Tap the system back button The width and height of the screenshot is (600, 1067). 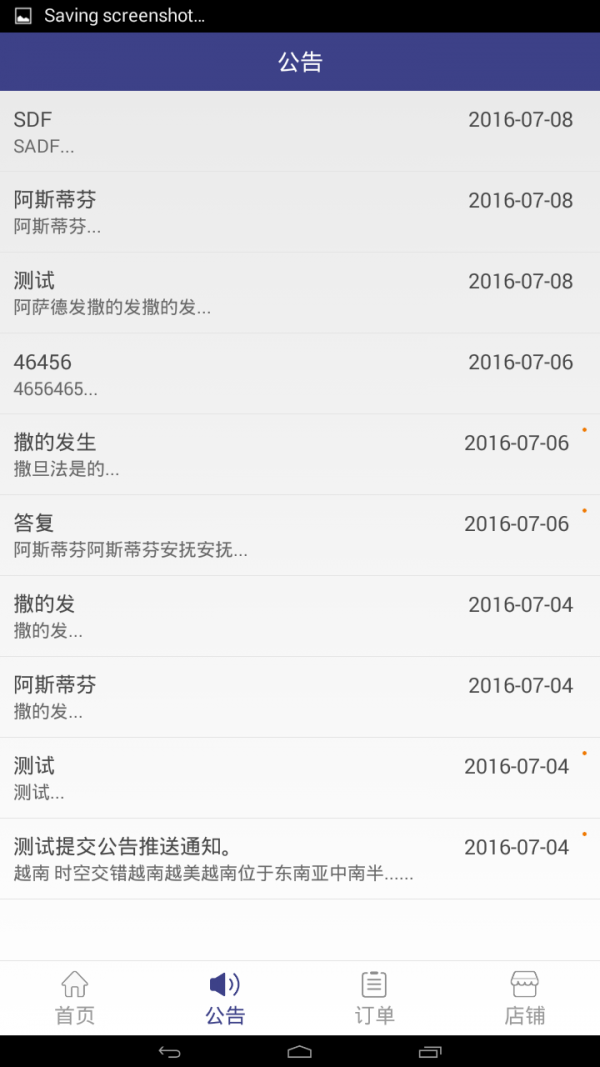click(x=170, y=1052)
